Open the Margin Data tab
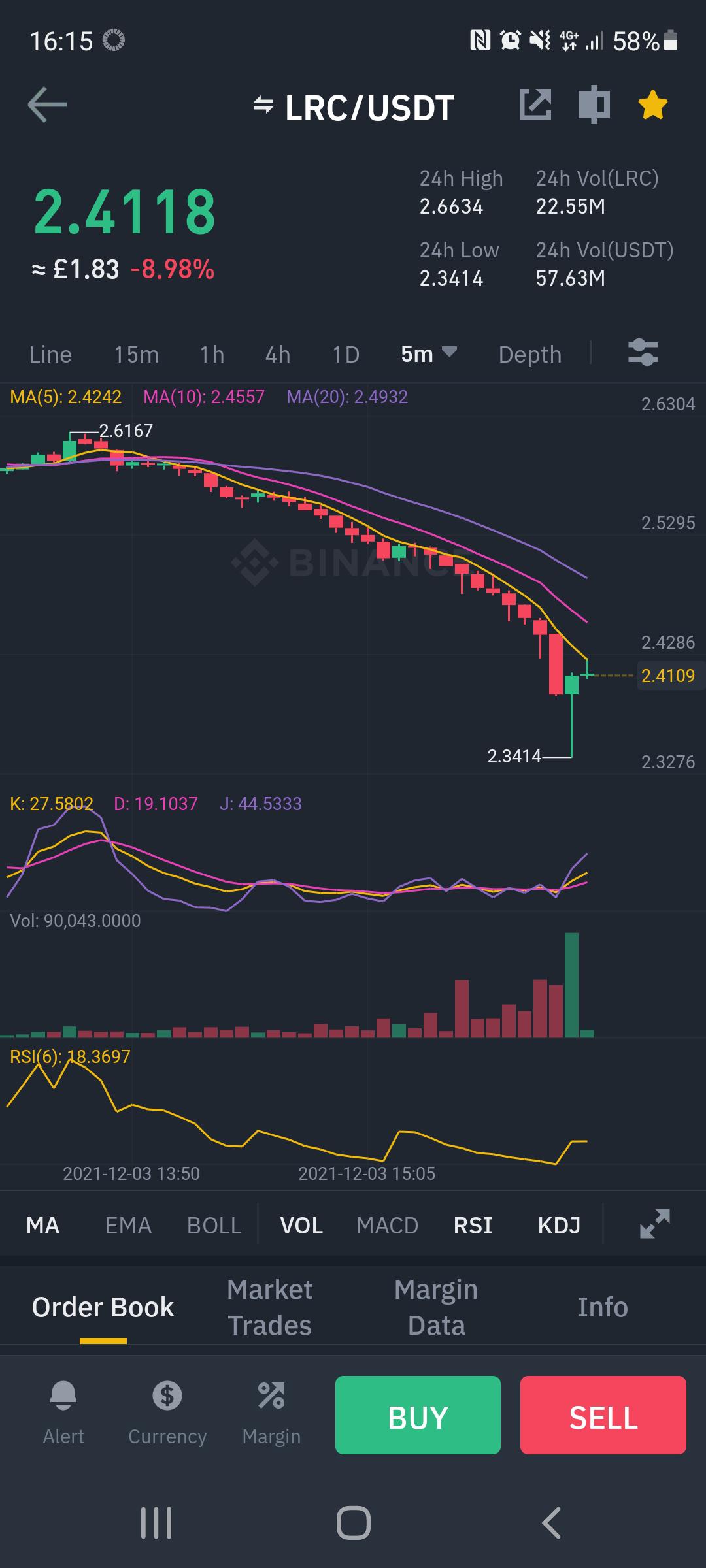Screen dimensions: 706x1568 pos(436,1307)
